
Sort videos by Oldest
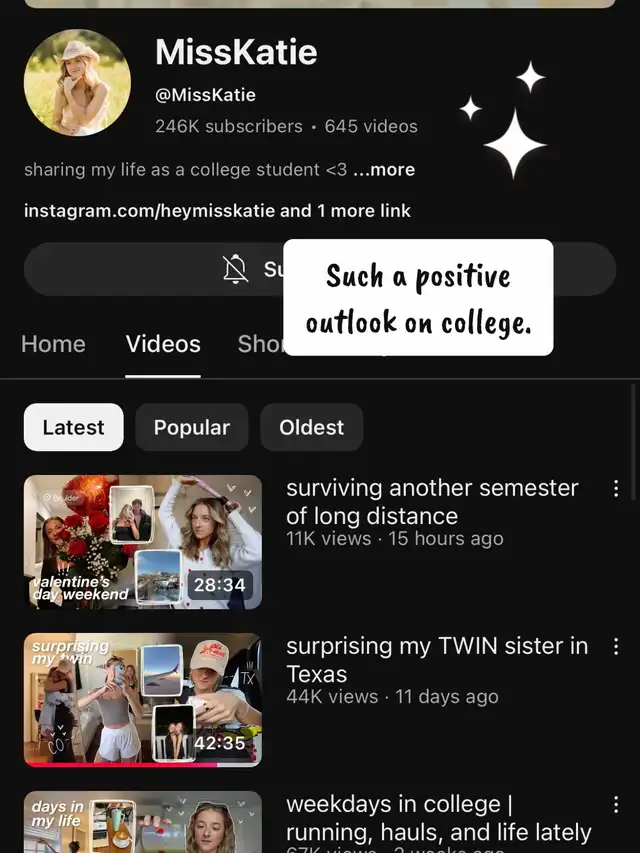coord(311,428)
